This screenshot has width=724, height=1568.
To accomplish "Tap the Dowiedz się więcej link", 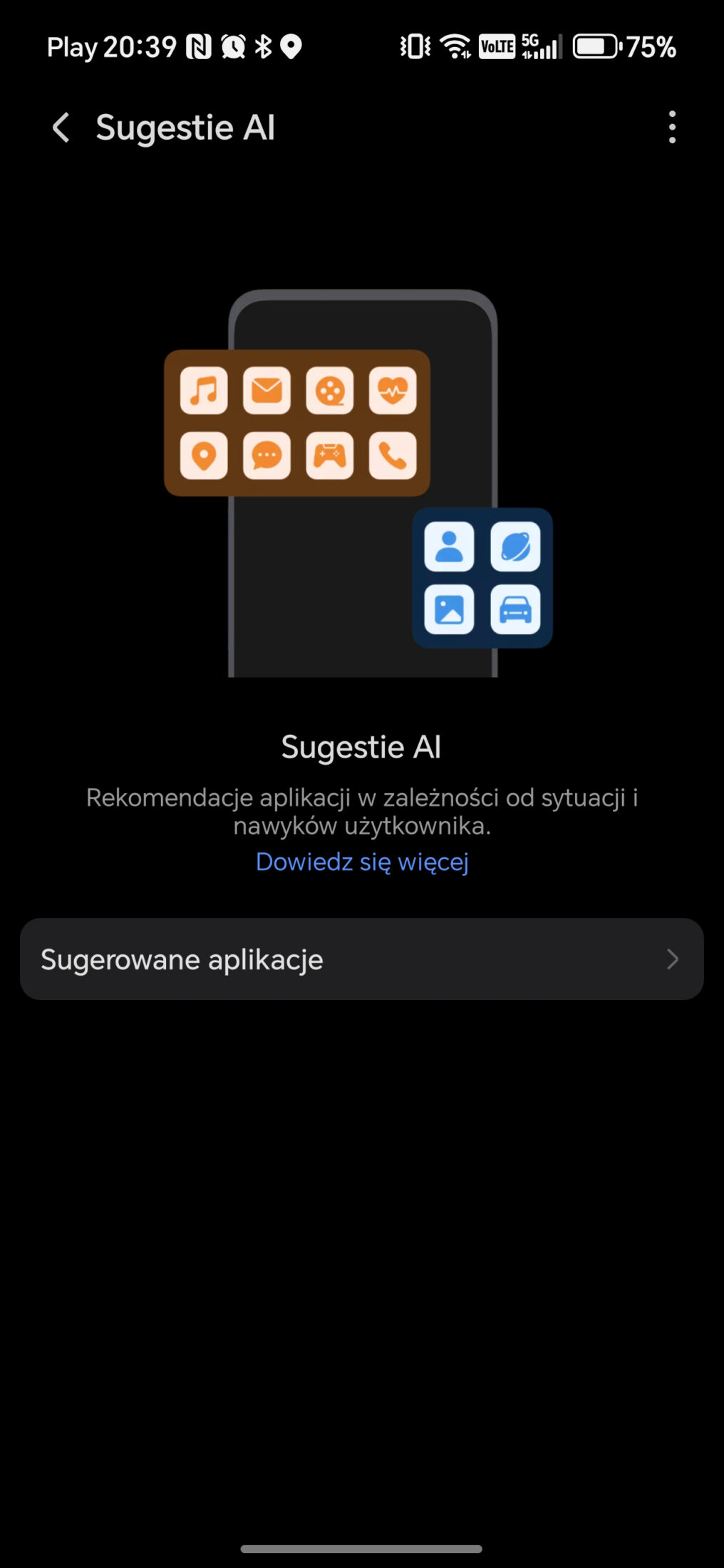I will click(x=362, y=862).
